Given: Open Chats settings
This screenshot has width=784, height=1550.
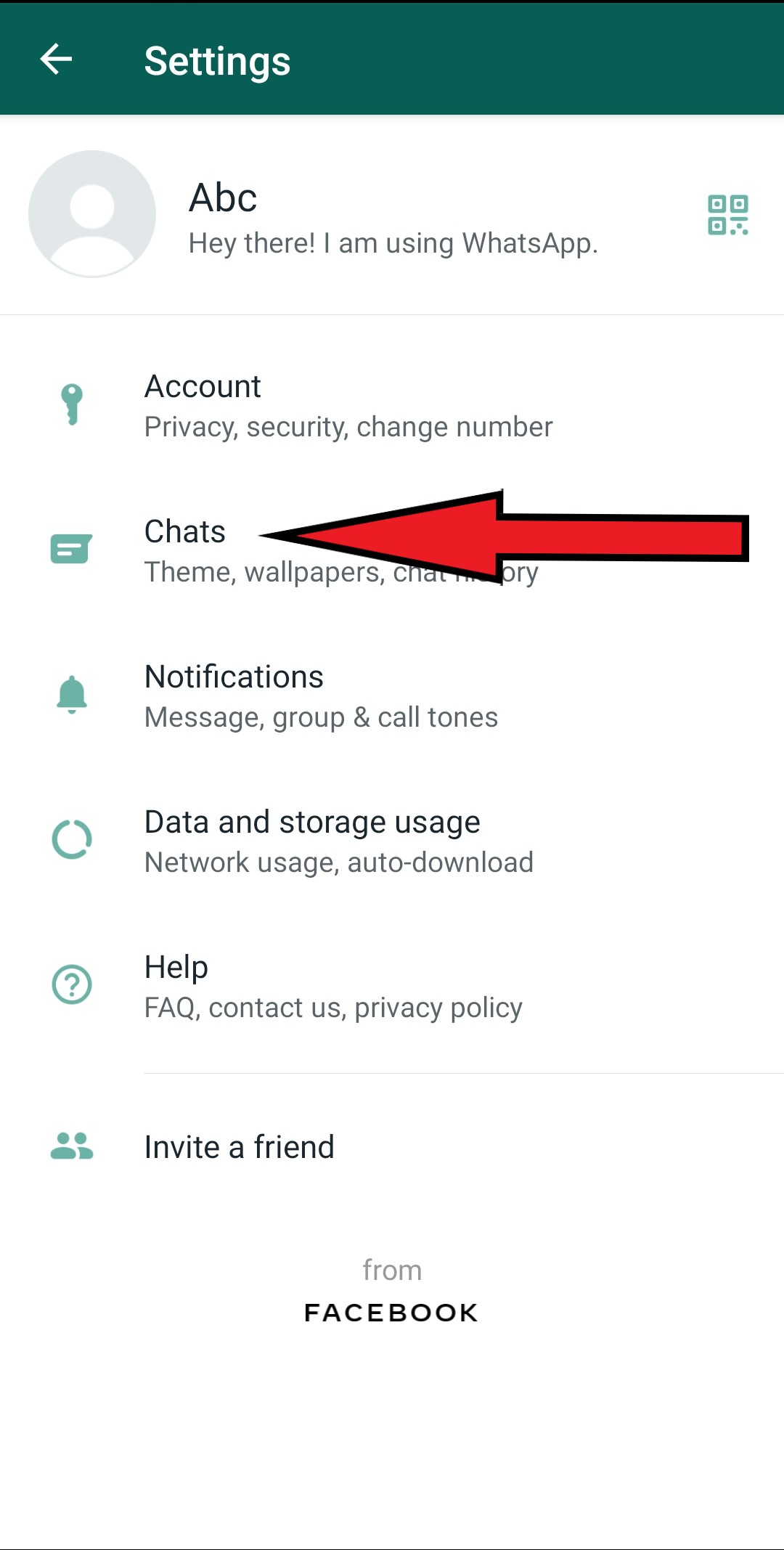Looking at the screenshot, I should [x=392, y=550].
